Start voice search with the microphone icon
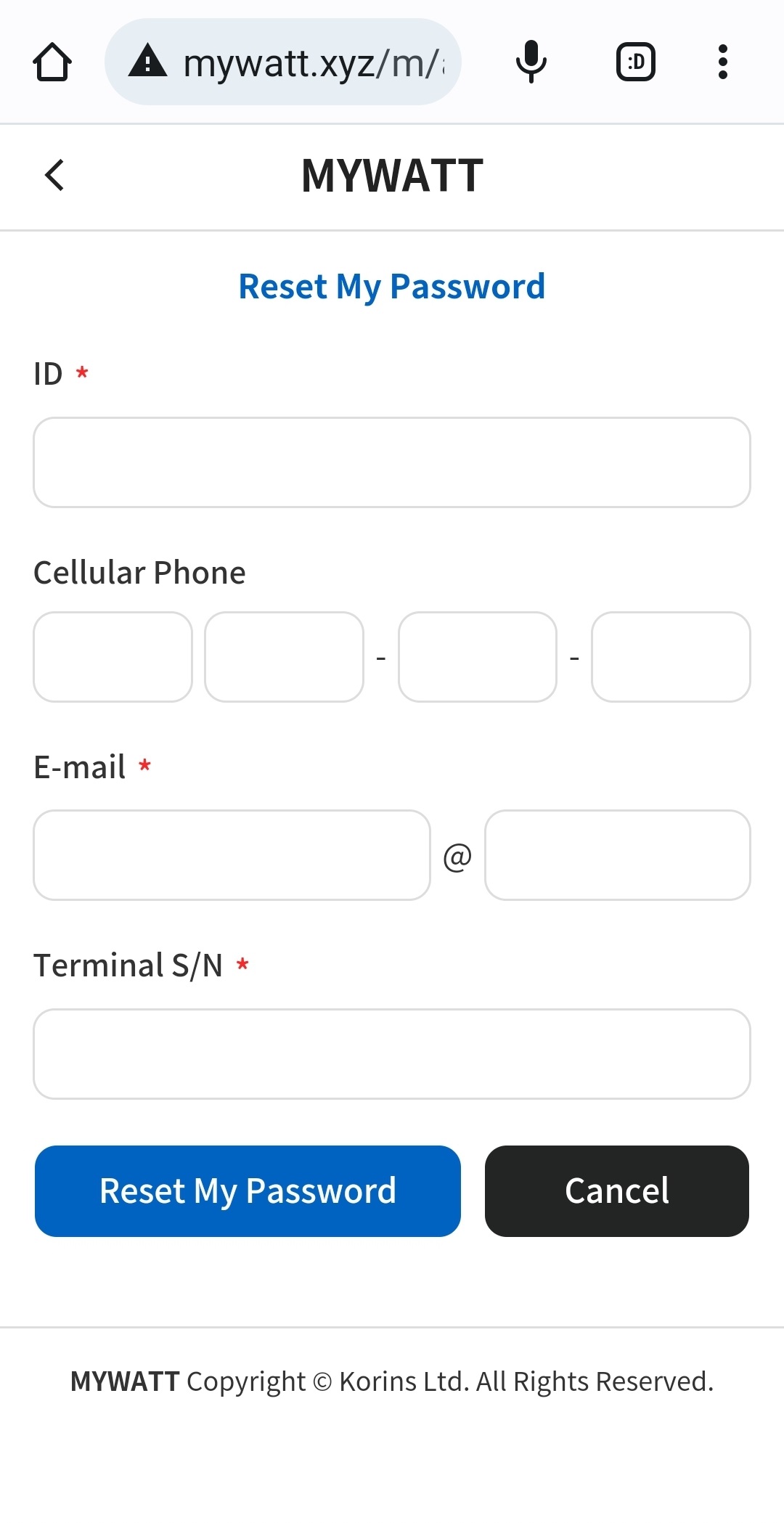This screenshot has width=784, height=1523. [x=531, y=62]
